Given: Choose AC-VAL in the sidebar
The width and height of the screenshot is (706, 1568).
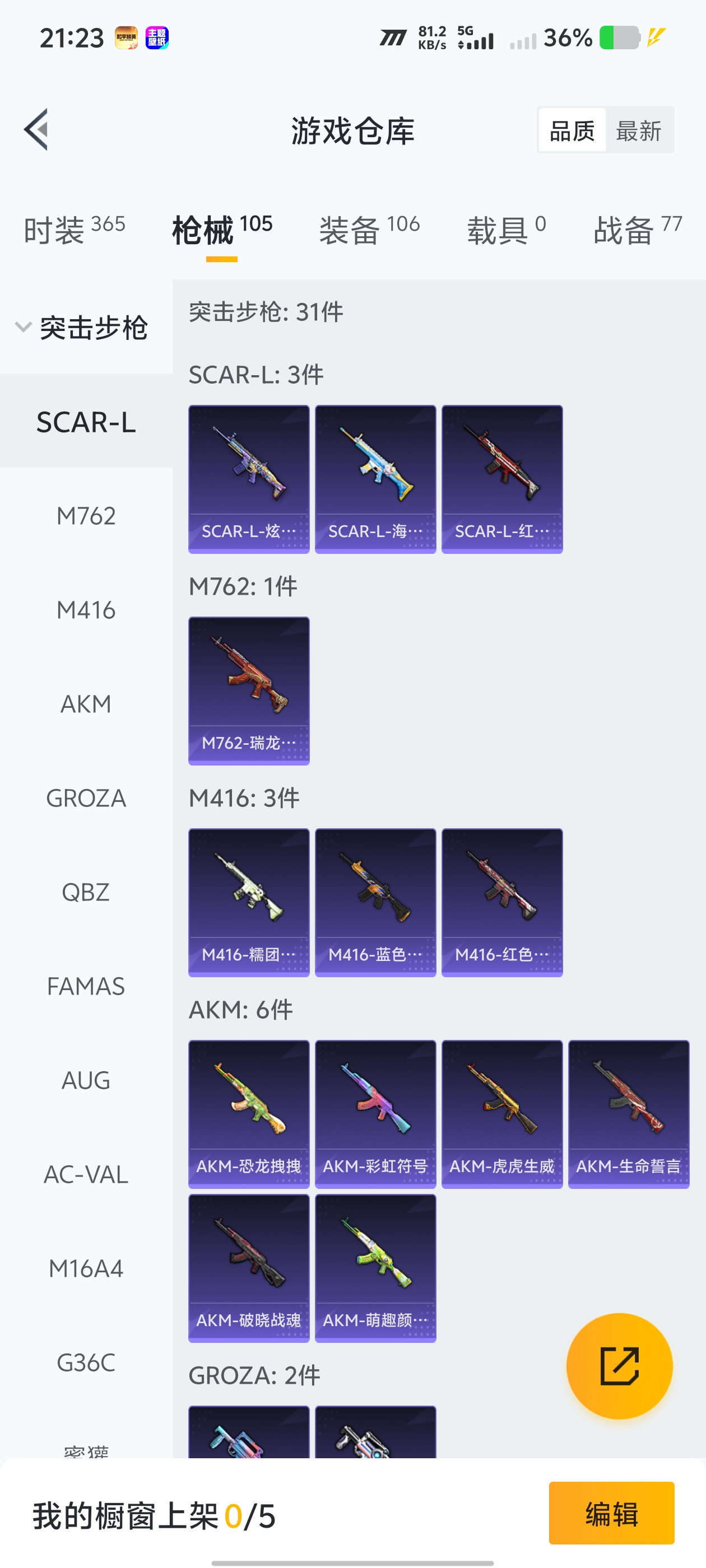Looking at the screenshot, I should tap(86, 1174).
